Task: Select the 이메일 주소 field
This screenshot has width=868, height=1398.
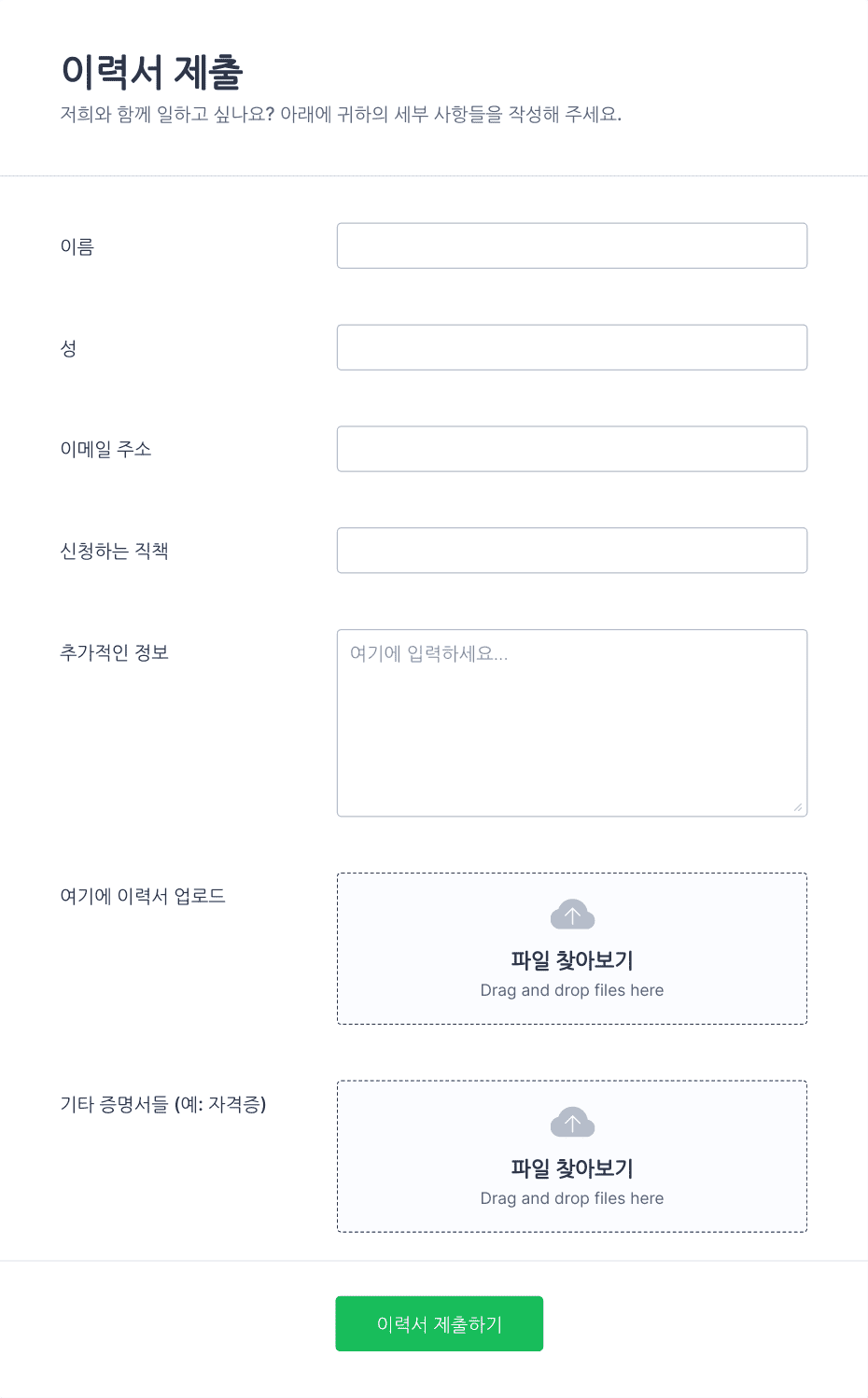Action: click(571, 449)
